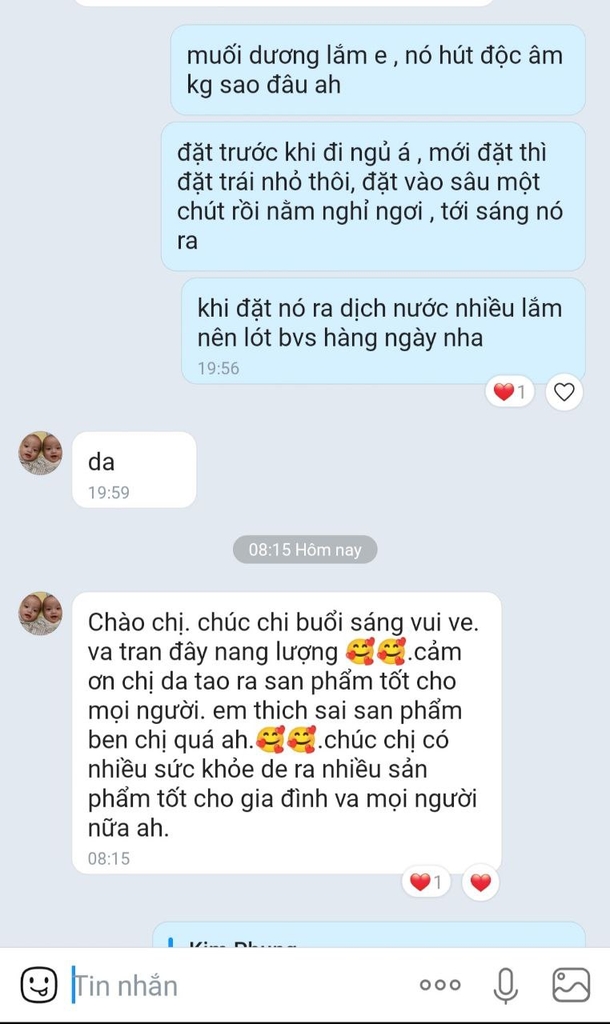View the heart reaction count on the 08:15 message

click(x=426, y=882)
